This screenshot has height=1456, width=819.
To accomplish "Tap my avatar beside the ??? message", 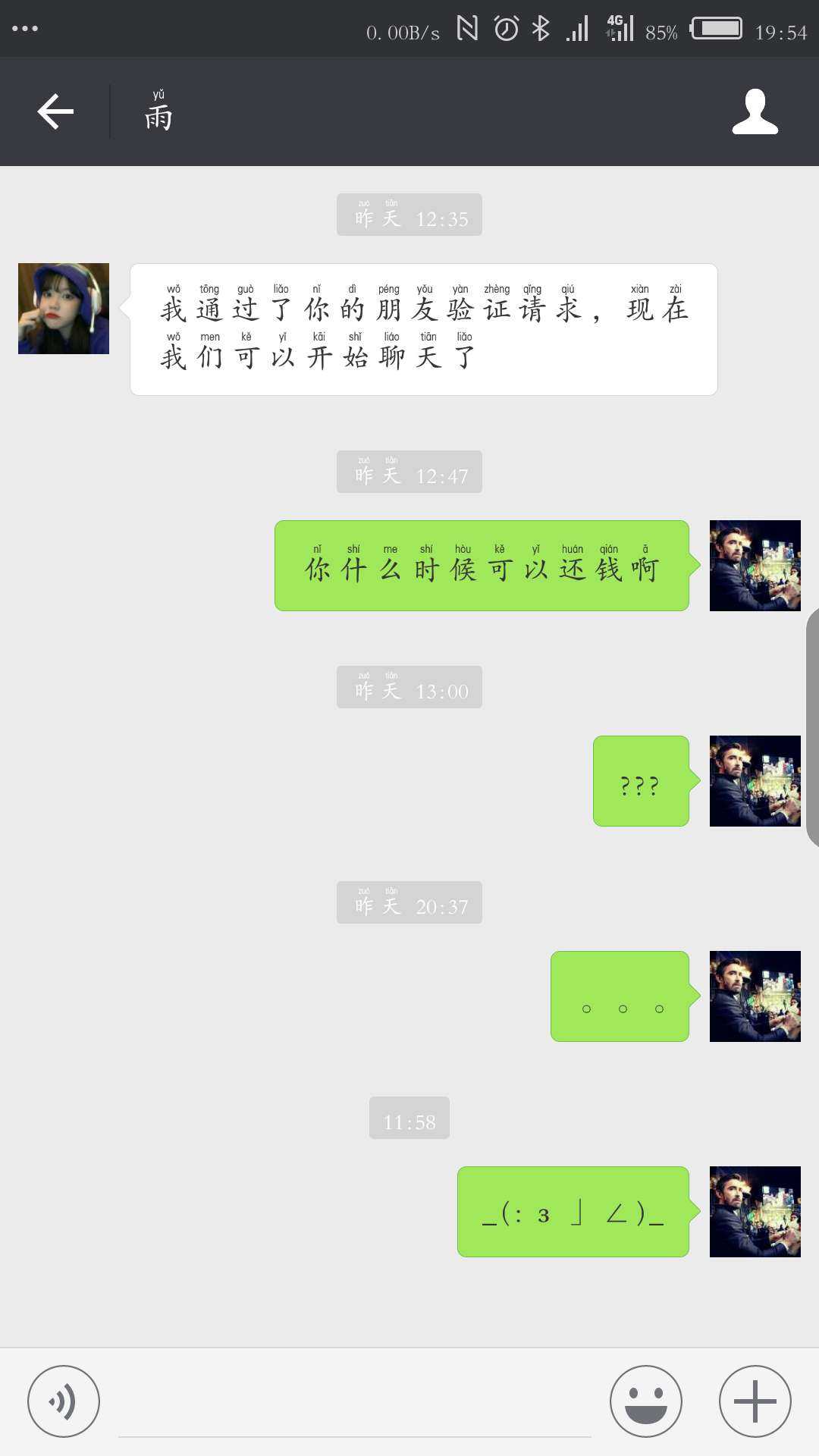I will (x=755, y=781).
